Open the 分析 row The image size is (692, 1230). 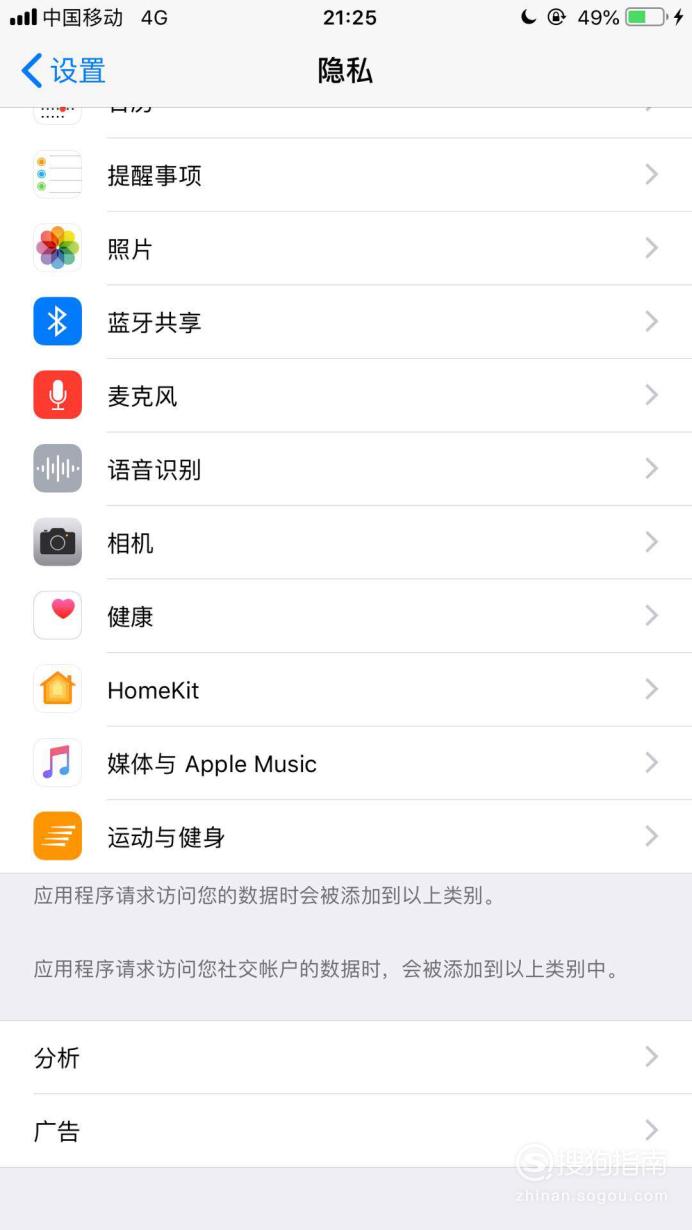(346, 1057)
